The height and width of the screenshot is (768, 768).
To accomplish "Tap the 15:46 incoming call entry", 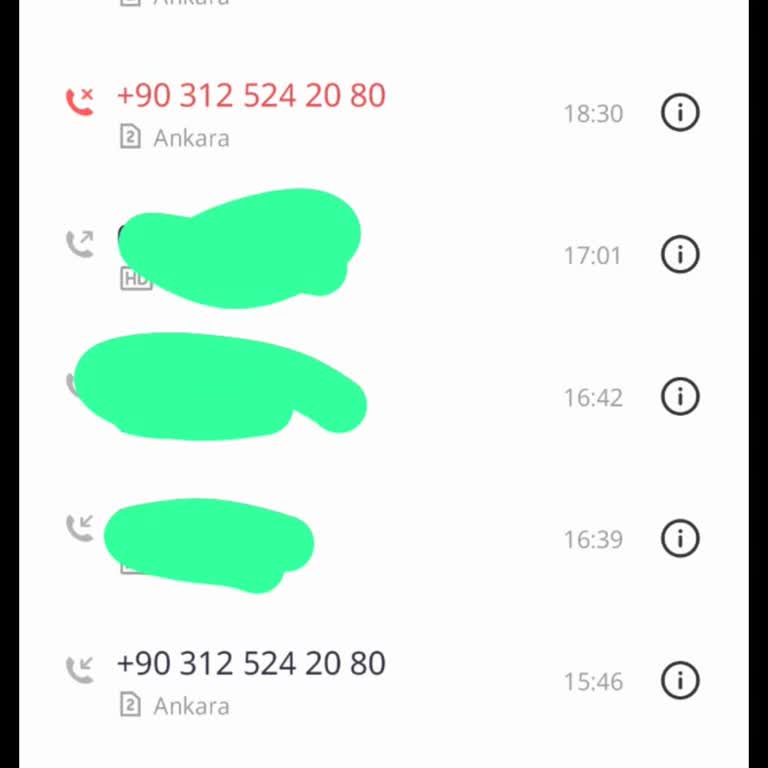I will pos(250,665).
